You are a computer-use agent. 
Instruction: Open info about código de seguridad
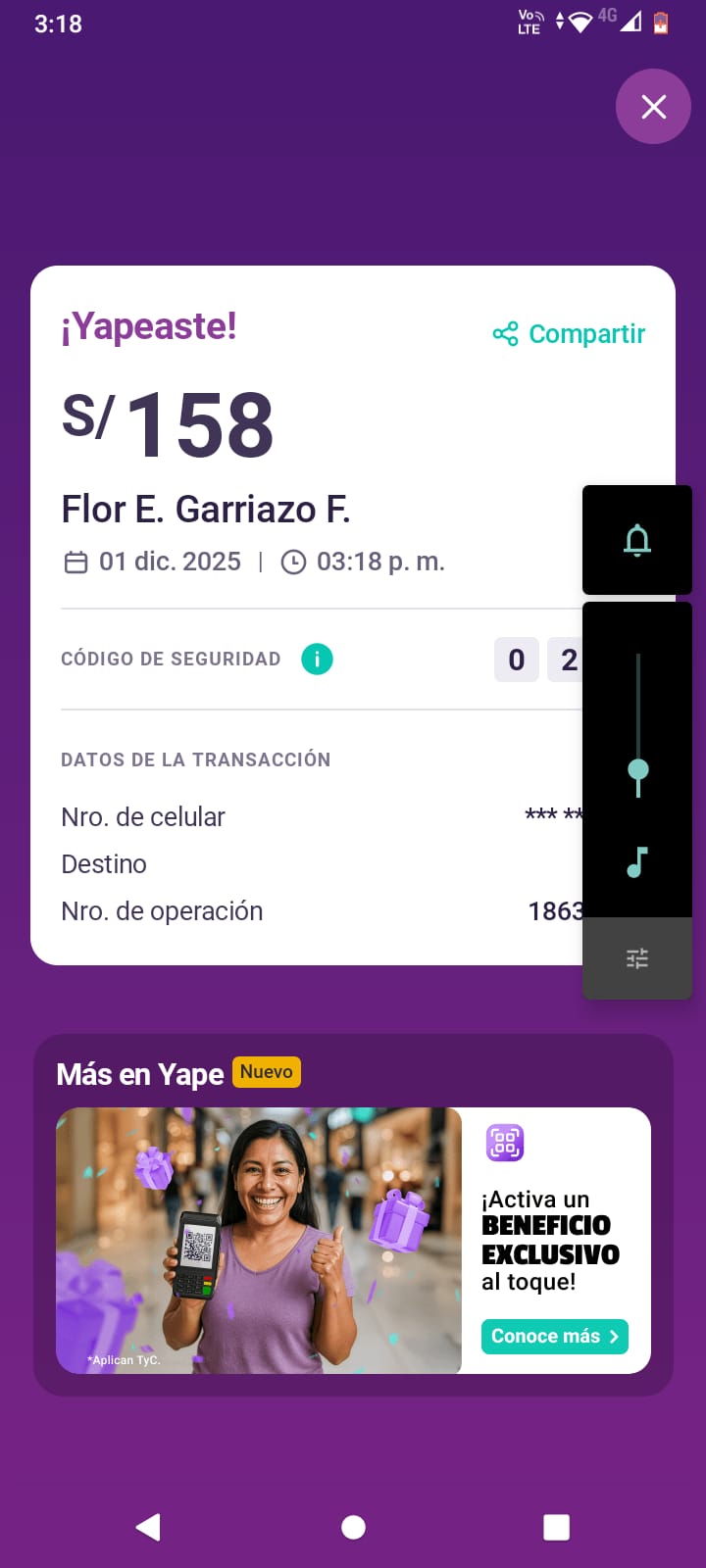pos(317,660)
